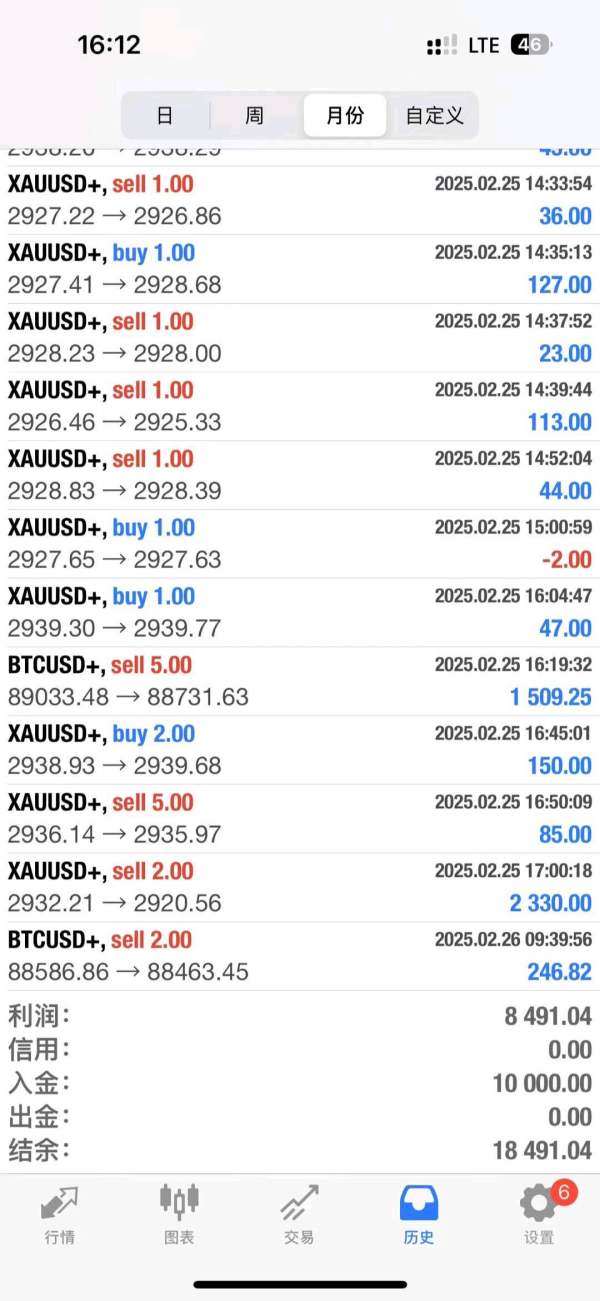Screen dimensions: 600x1301
Task: Expand the XAUUSD+ buy 2.00 trade
Action: pos(300,750)
